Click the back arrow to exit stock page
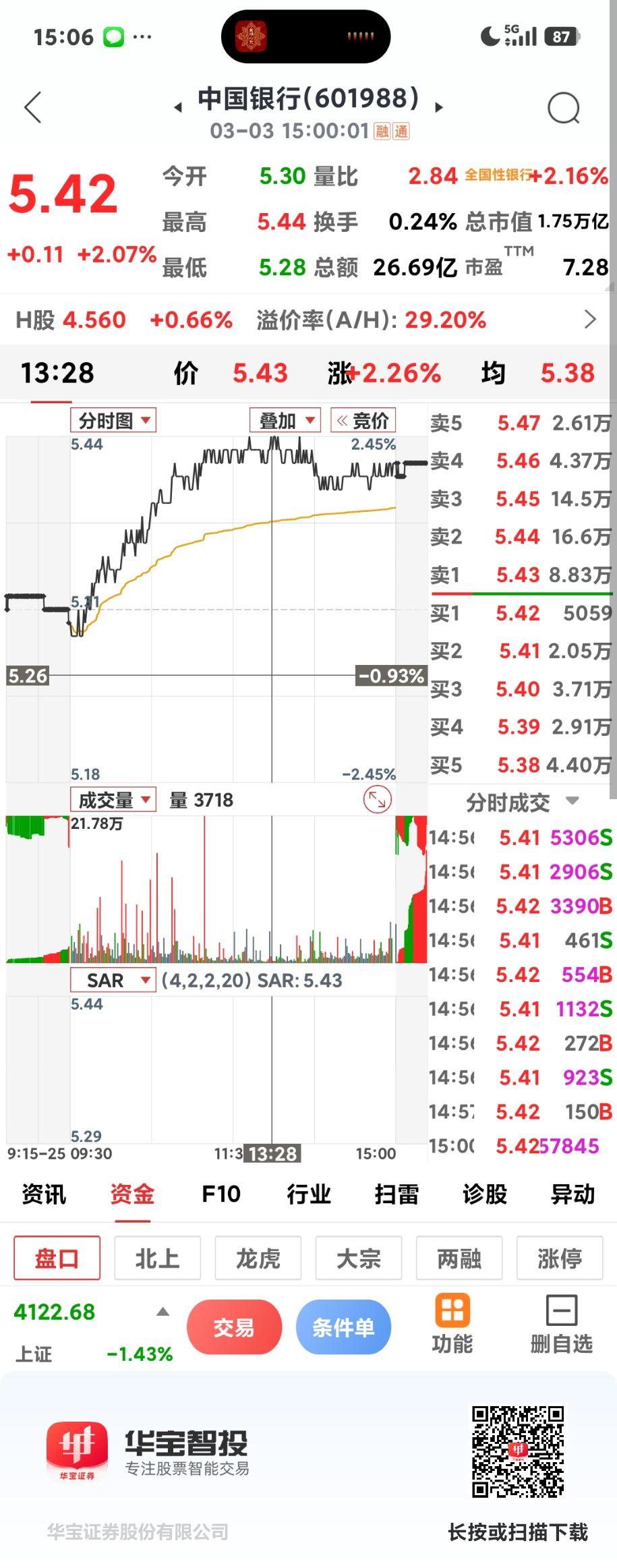 pos(33,107)
